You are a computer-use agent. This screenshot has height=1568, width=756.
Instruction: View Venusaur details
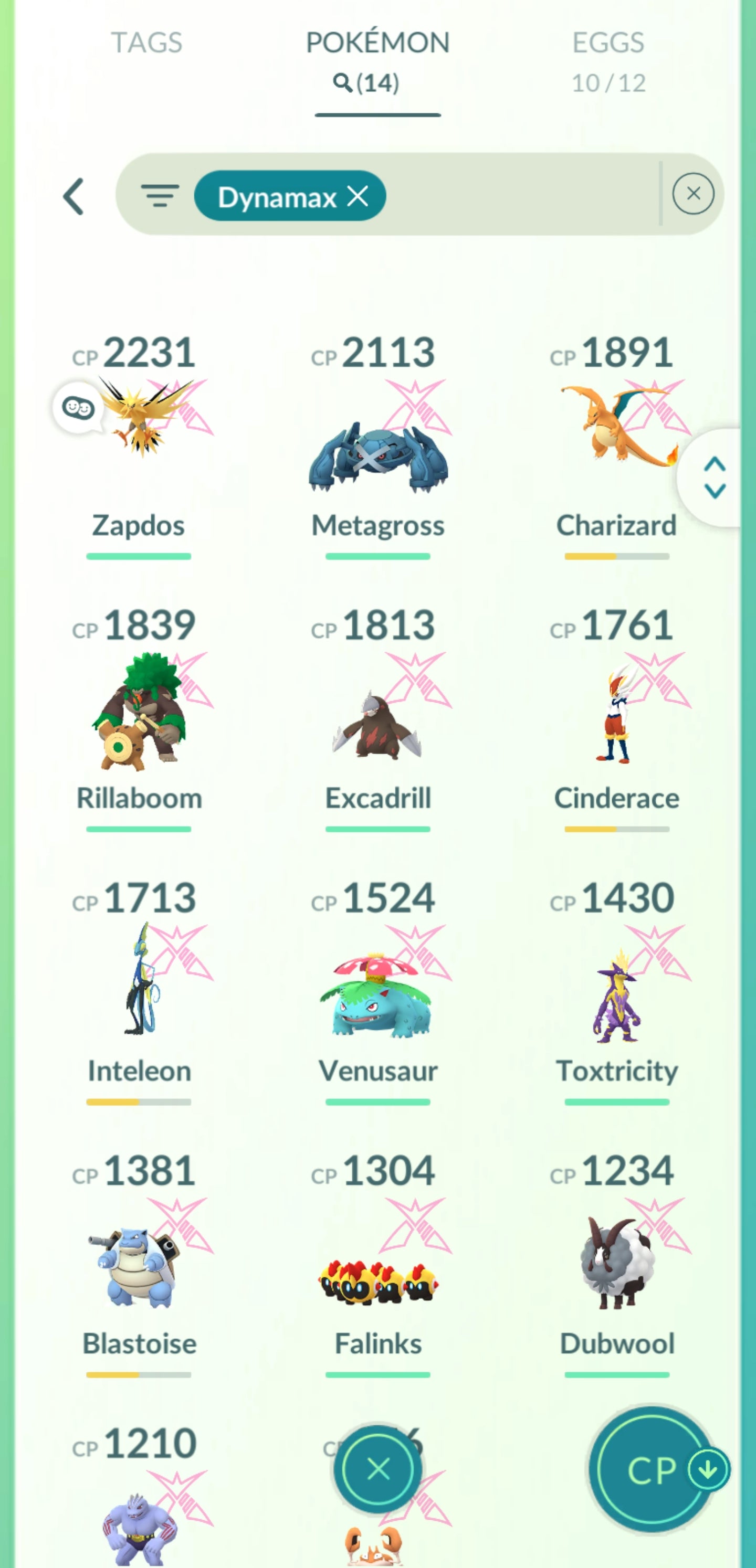[x=377, y=992]
